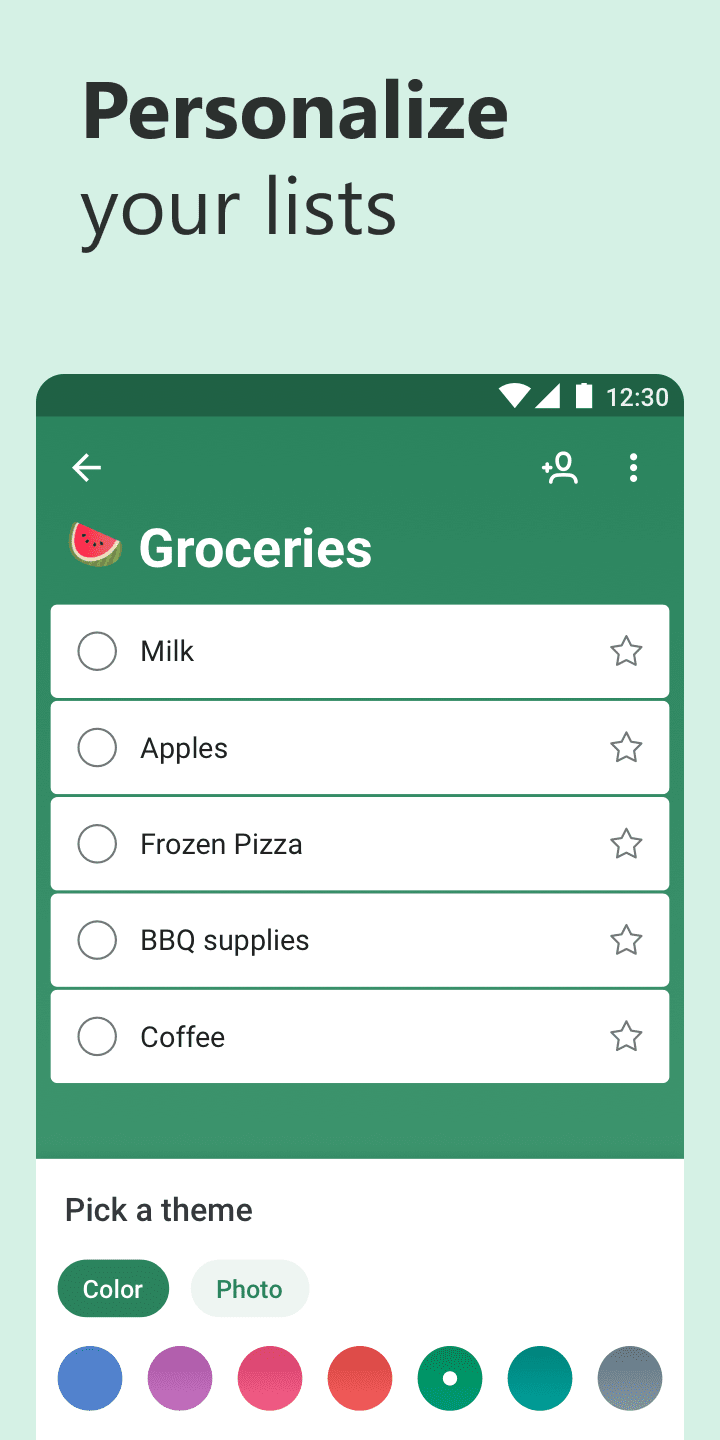
Task: Mark Milk as complete
Action: pyautogui.click(x=97, y=651)
